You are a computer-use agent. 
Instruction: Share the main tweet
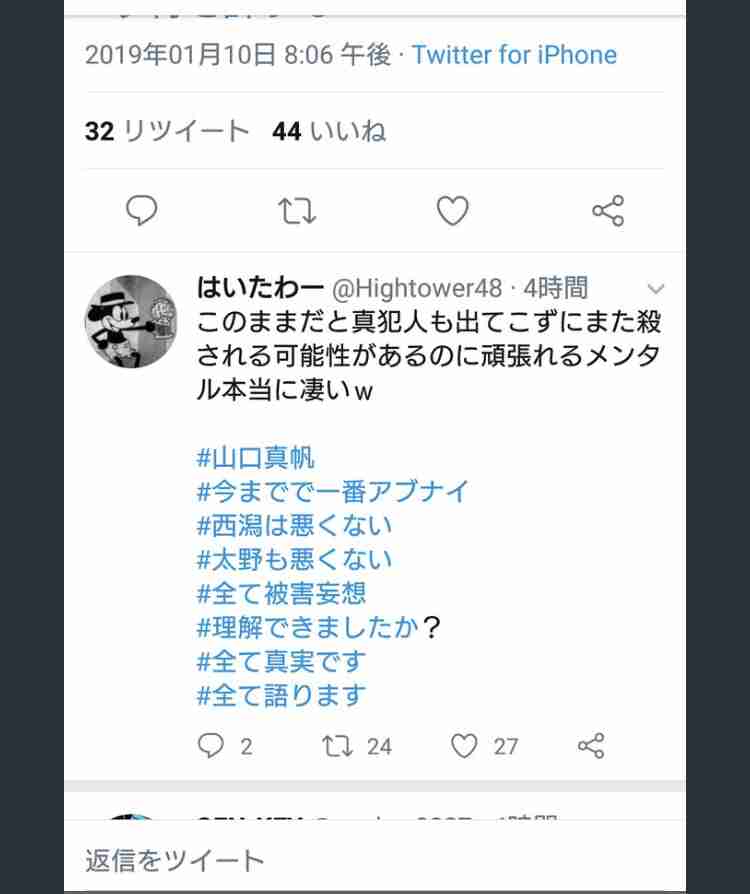[x=608, y=210]
